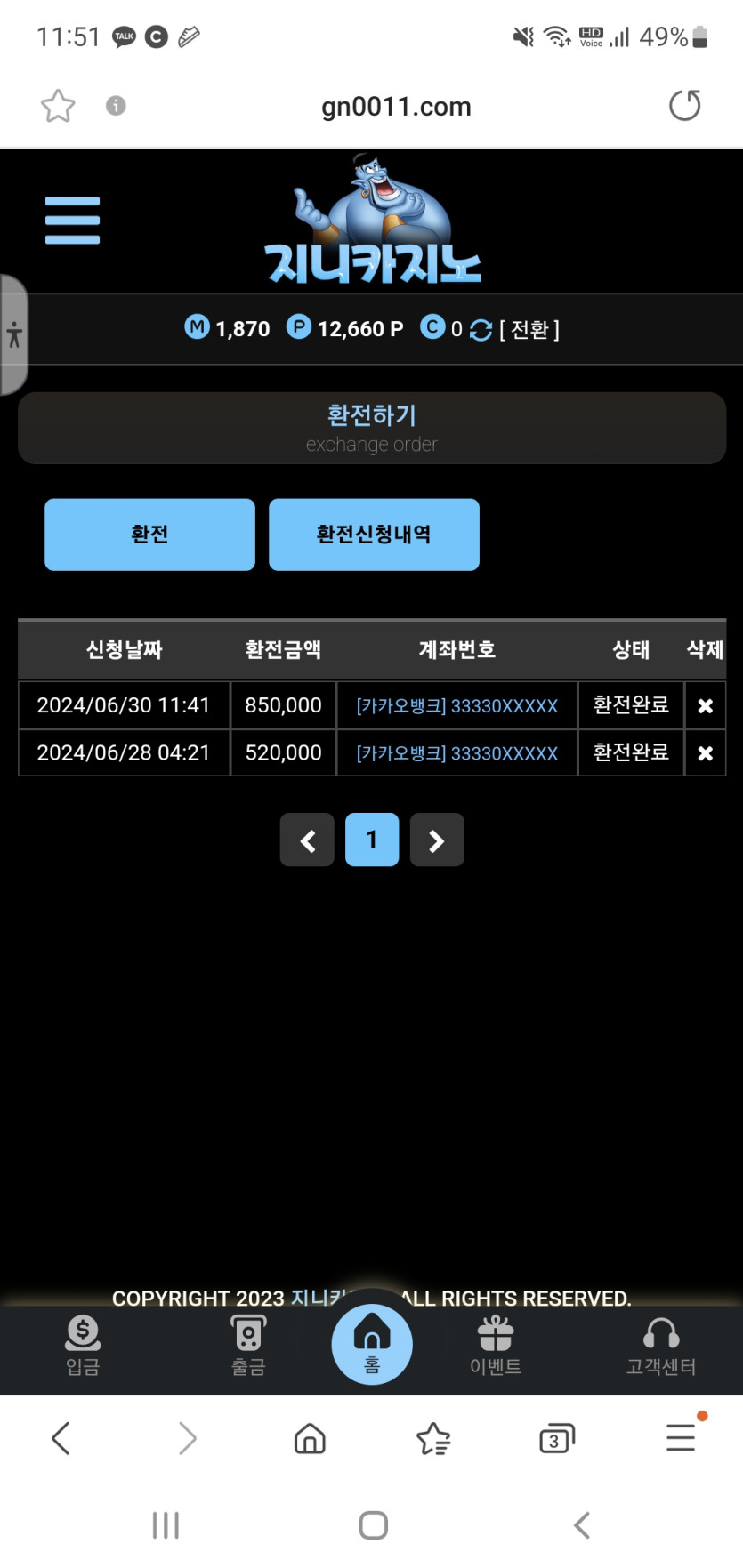Switch to the 환전 tab
743x1568 pixels.
149,534
